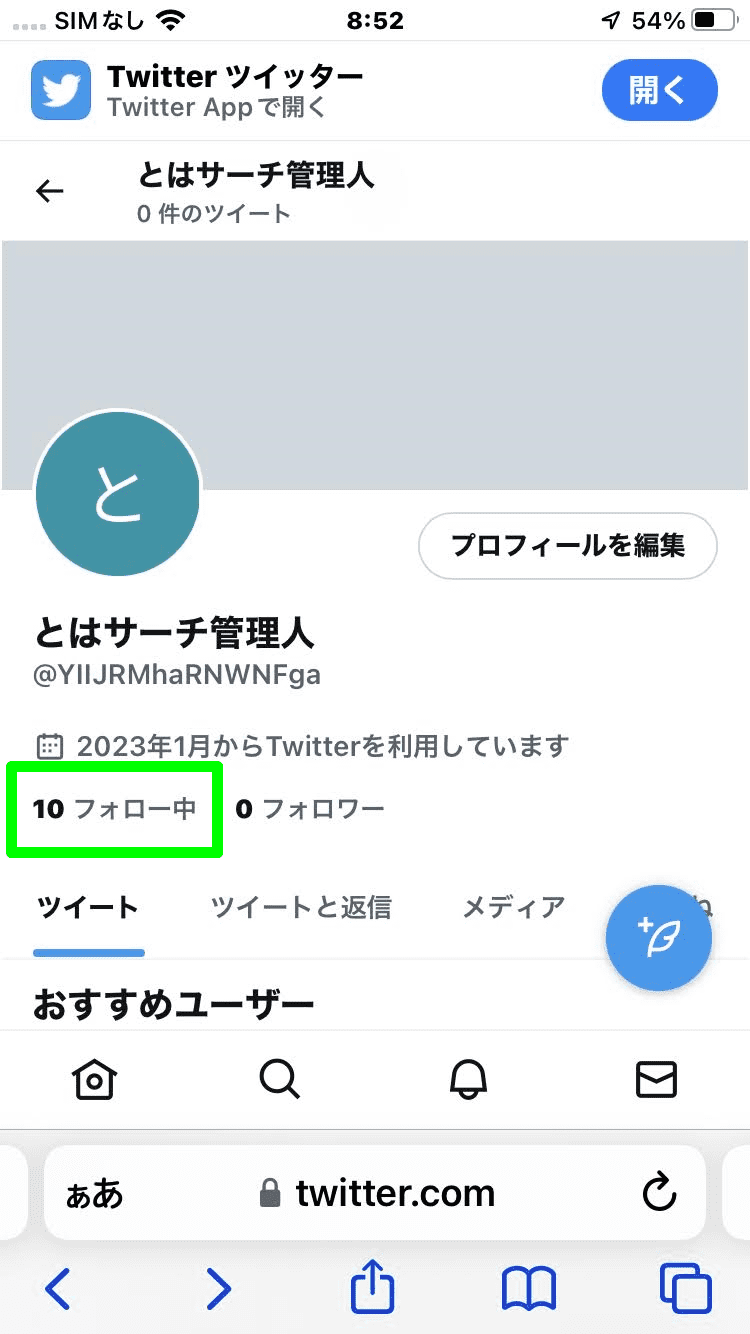Open the 0 フォロワー followers list
This screenshot has width=750, height=1334.
point(310,809)
